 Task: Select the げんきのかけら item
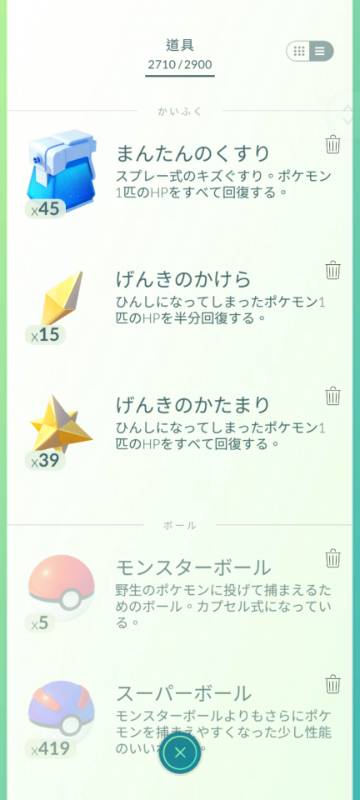[180, 306]
